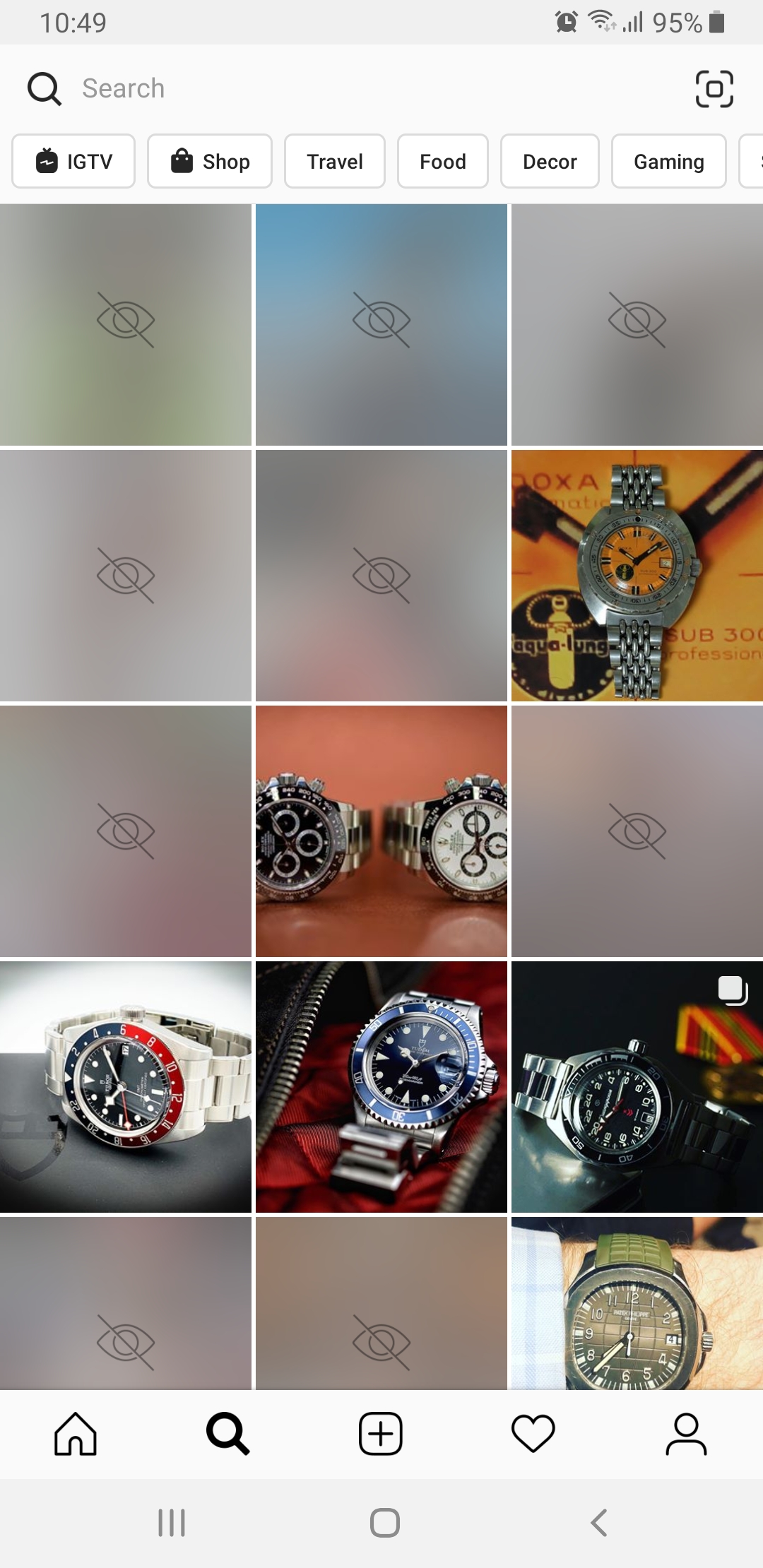The image size is (763, 1568).
Task: Open the multi-photo black dive watch post
Action: pyautogui.click(x=637, y=1087)
